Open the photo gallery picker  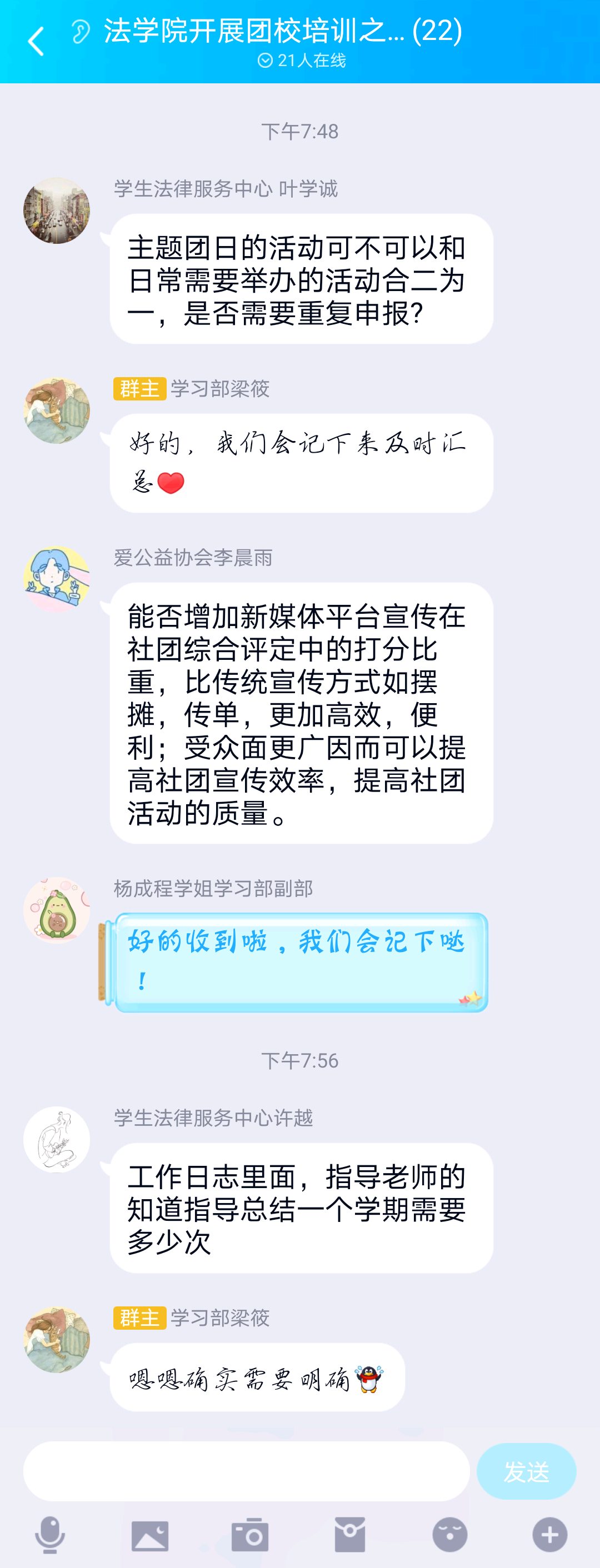point(149,1535)
